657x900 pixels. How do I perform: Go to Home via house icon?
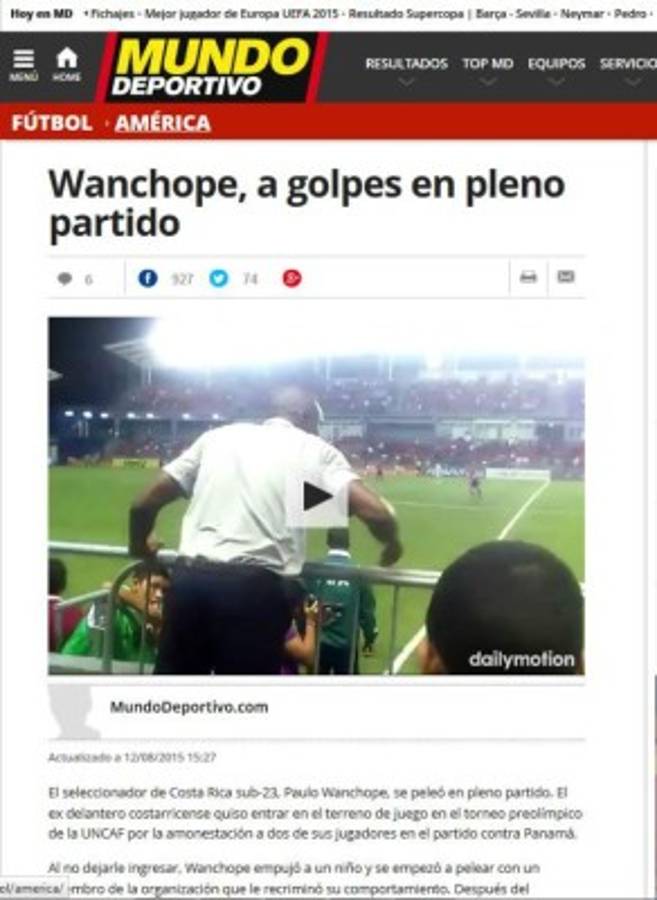coord(67,65)
